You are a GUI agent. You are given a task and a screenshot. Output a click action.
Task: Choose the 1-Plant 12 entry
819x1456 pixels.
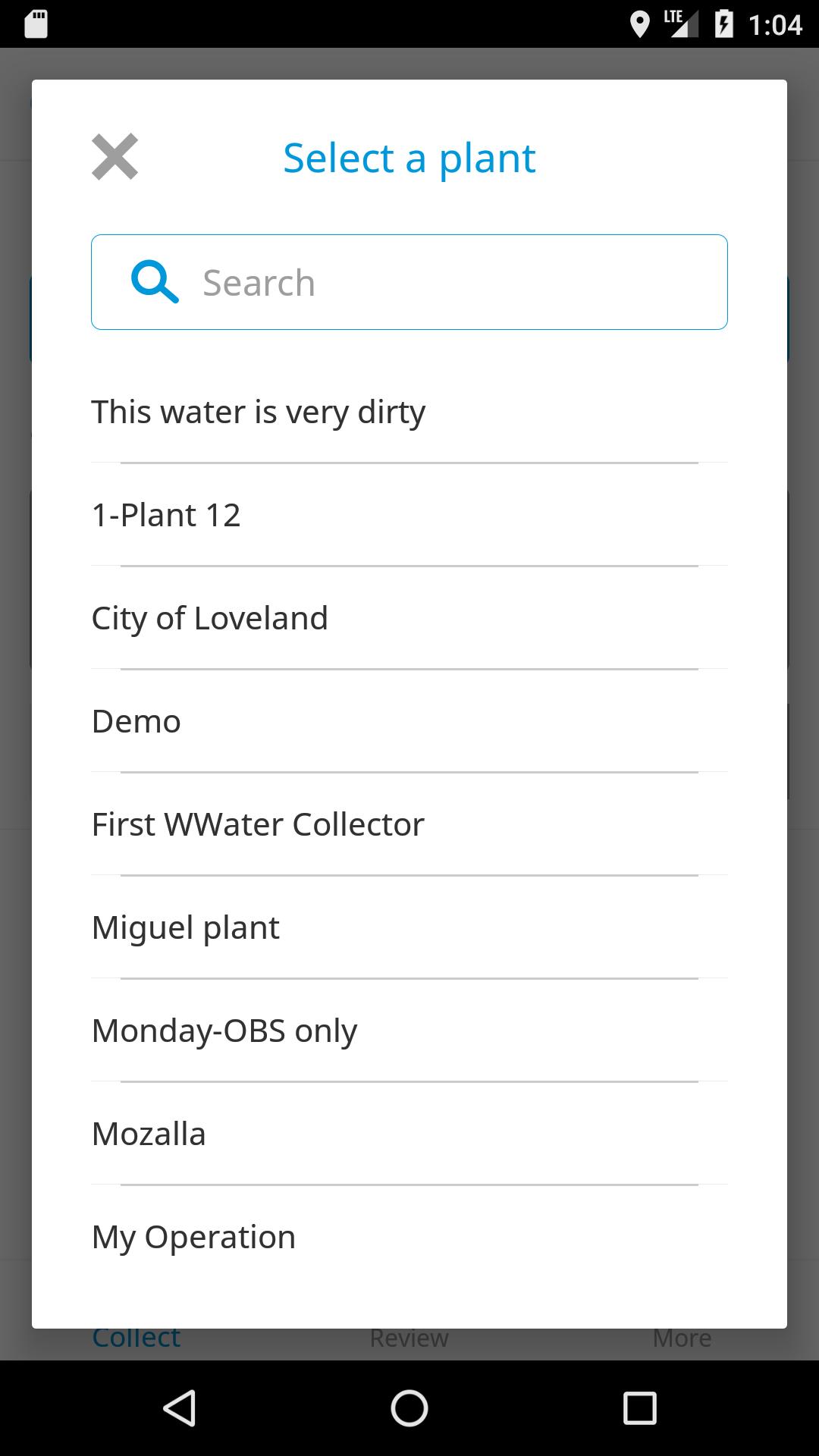click(x=409, y=515)
